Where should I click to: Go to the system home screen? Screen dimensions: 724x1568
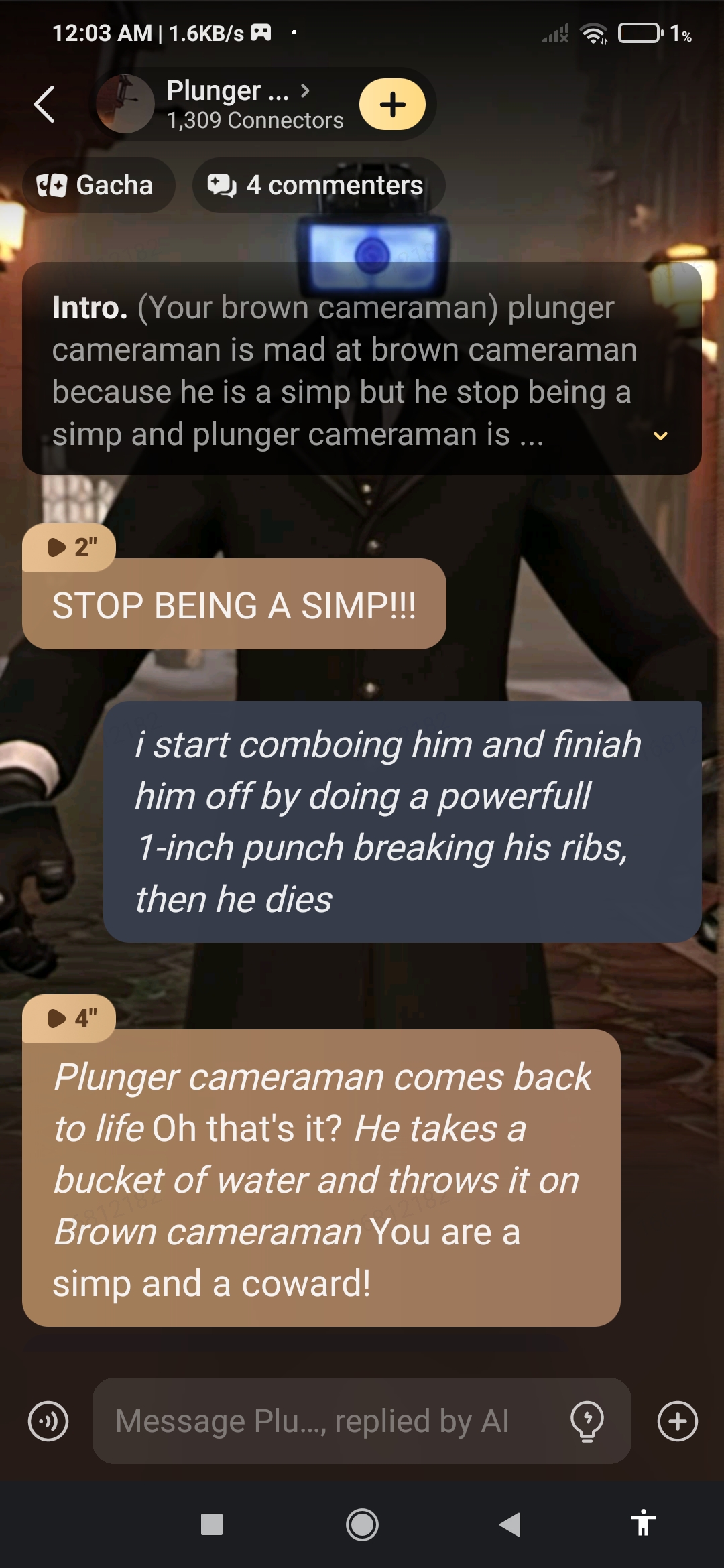coord(362,1524)
